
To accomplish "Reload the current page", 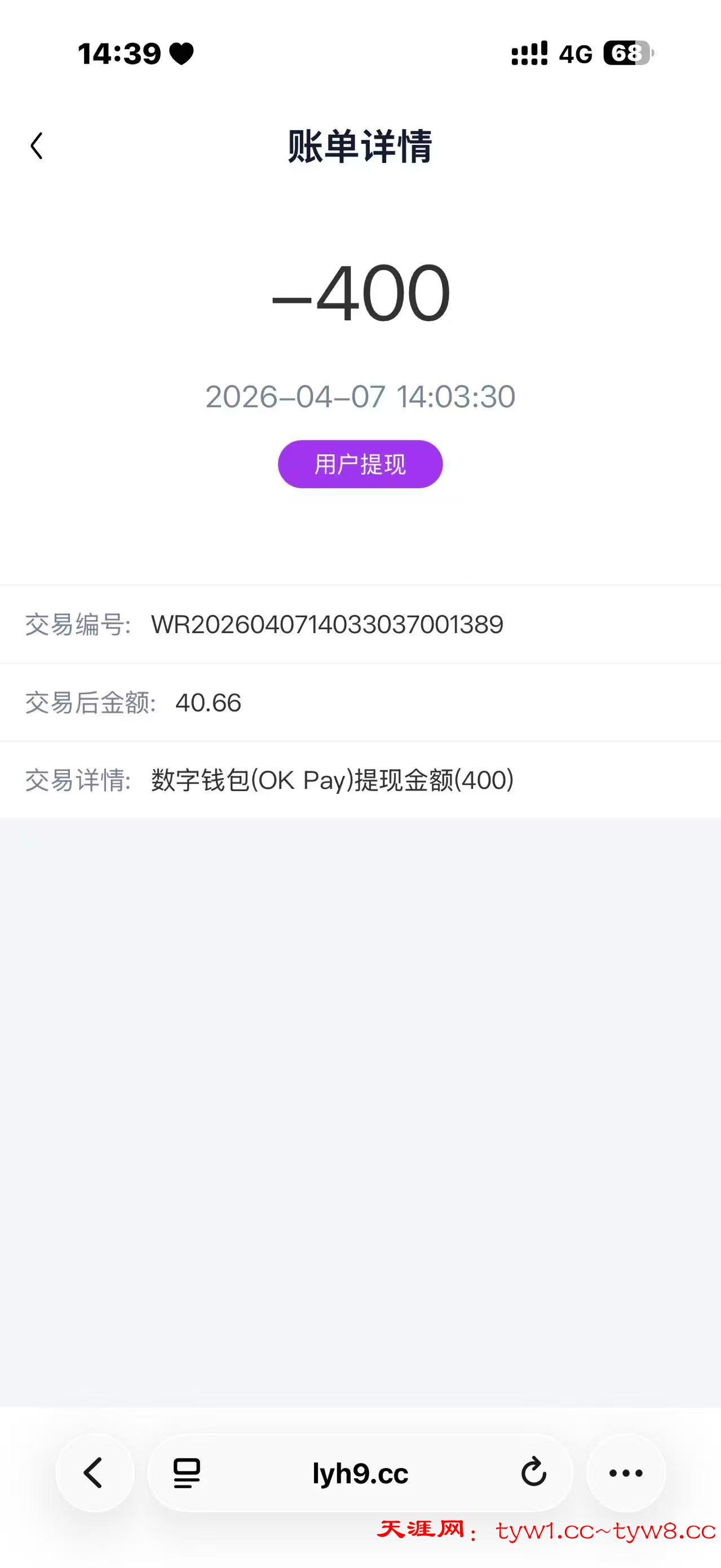I will 534,1473.
